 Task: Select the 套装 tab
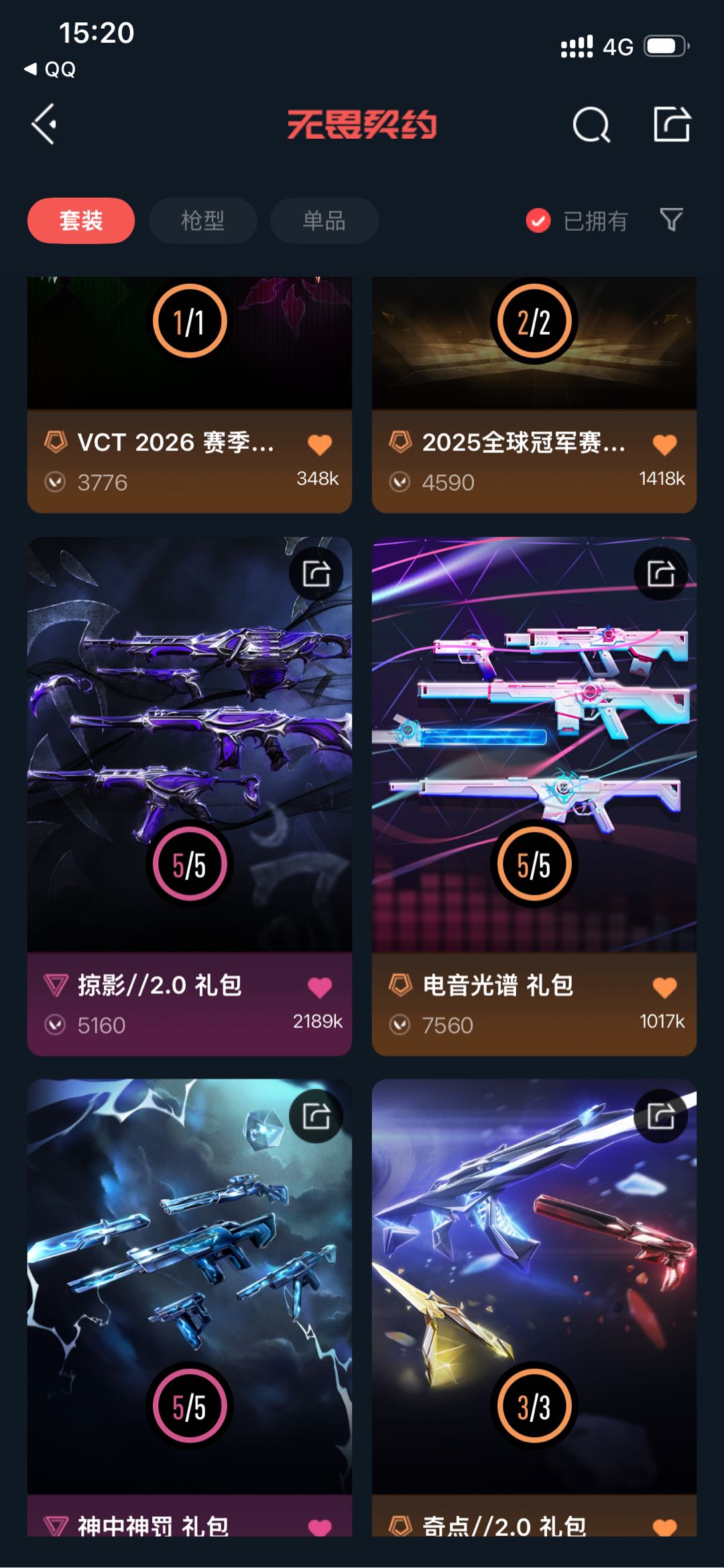pos(81,221)
